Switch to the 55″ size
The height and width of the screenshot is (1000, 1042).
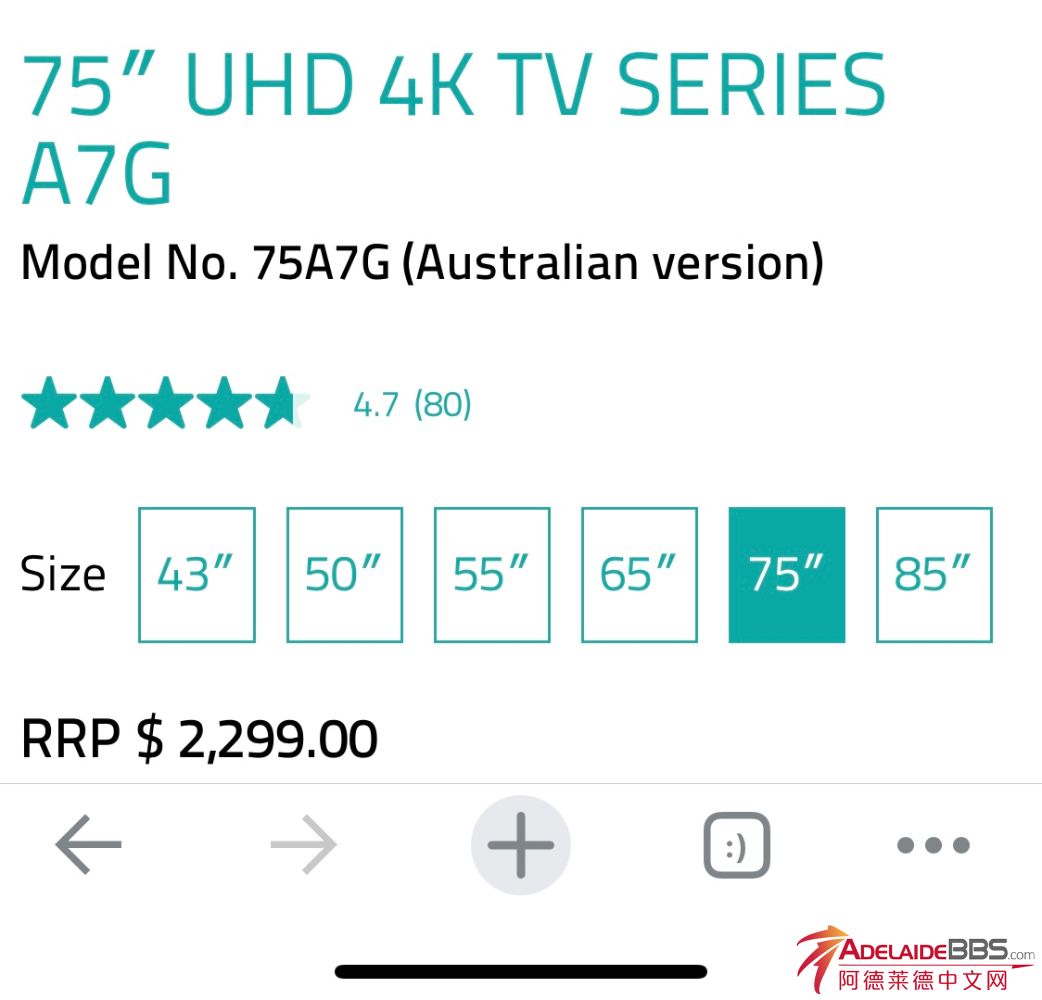coord(492,575)
